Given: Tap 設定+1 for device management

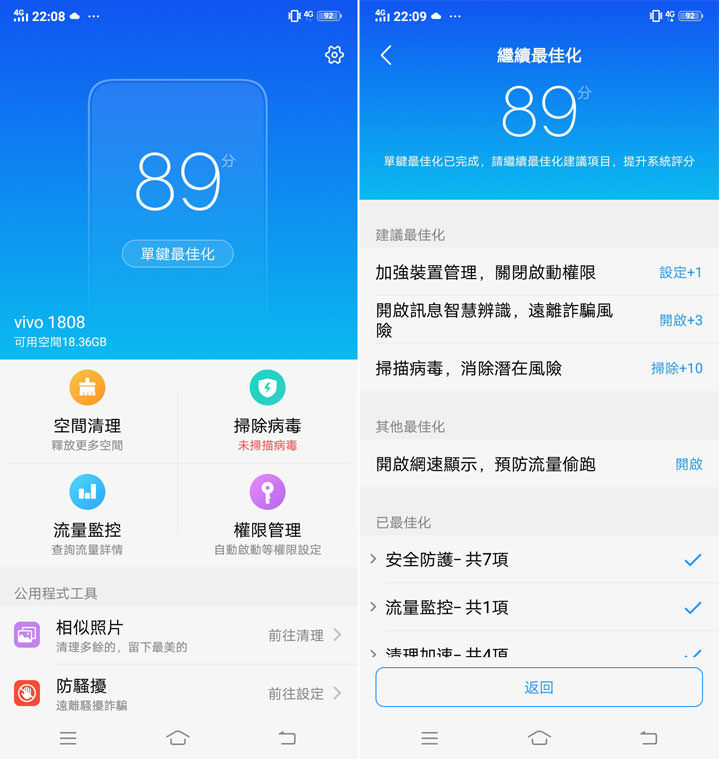Looking at the screenshot, I should [680, 272].
